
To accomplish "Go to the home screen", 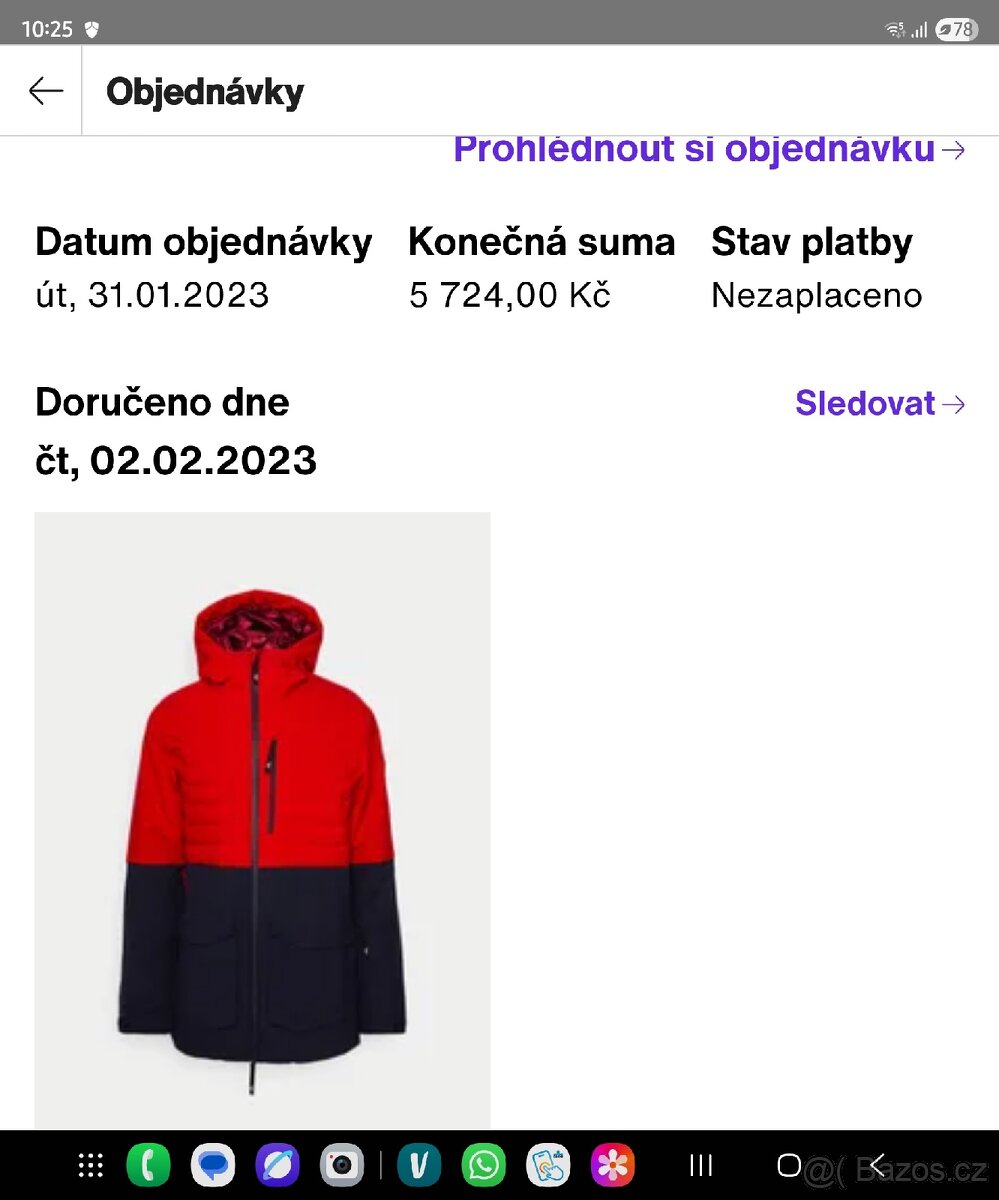I will point(789,1165).
